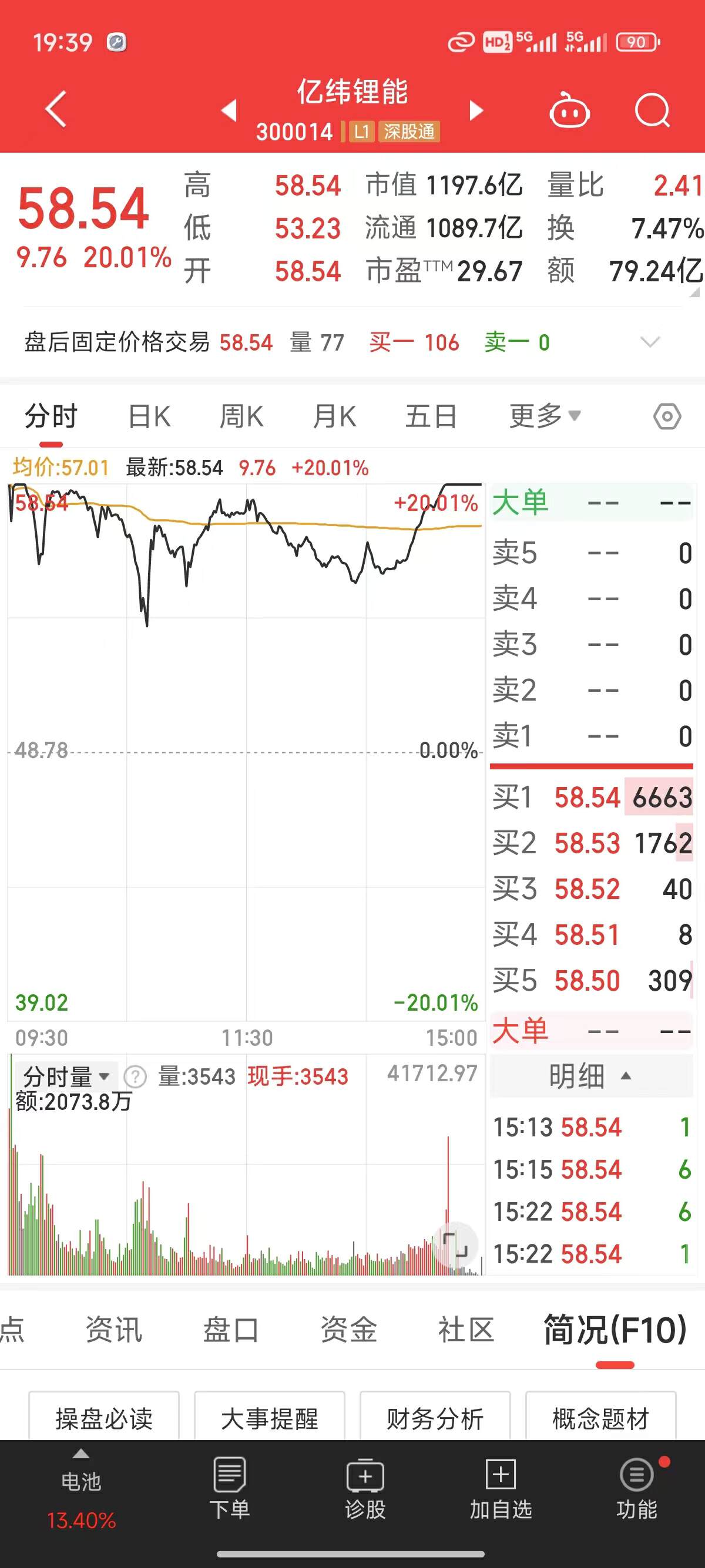Switch to the 月K chart tab

[334, 417]
